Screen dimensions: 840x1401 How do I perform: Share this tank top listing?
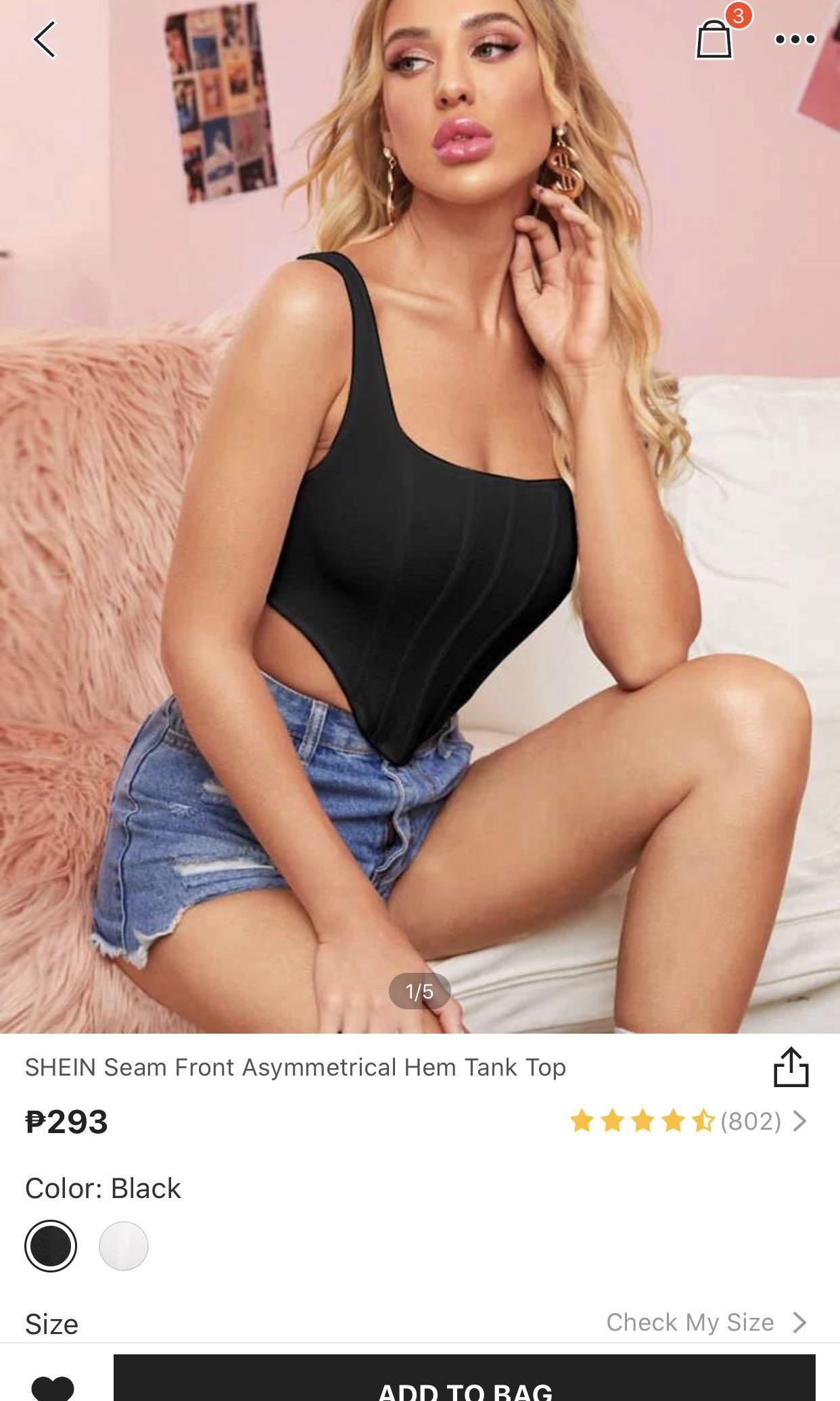click(791, 1067)
